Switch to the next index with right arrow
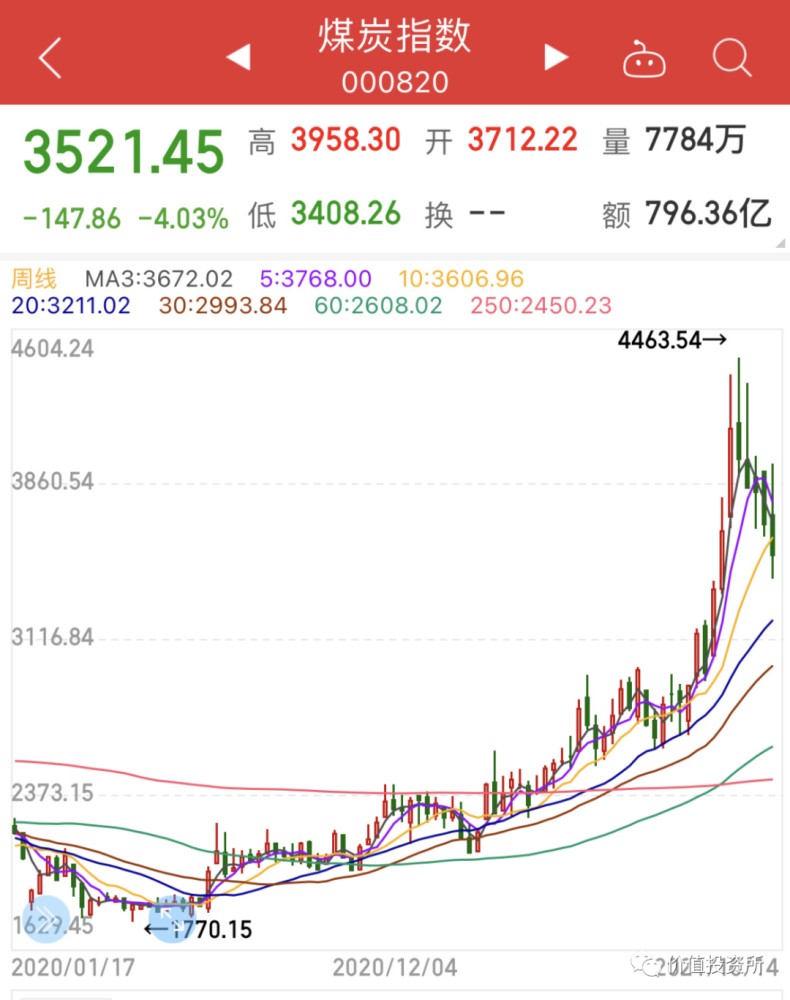The image size is (790, 1000). coord(556,57)
